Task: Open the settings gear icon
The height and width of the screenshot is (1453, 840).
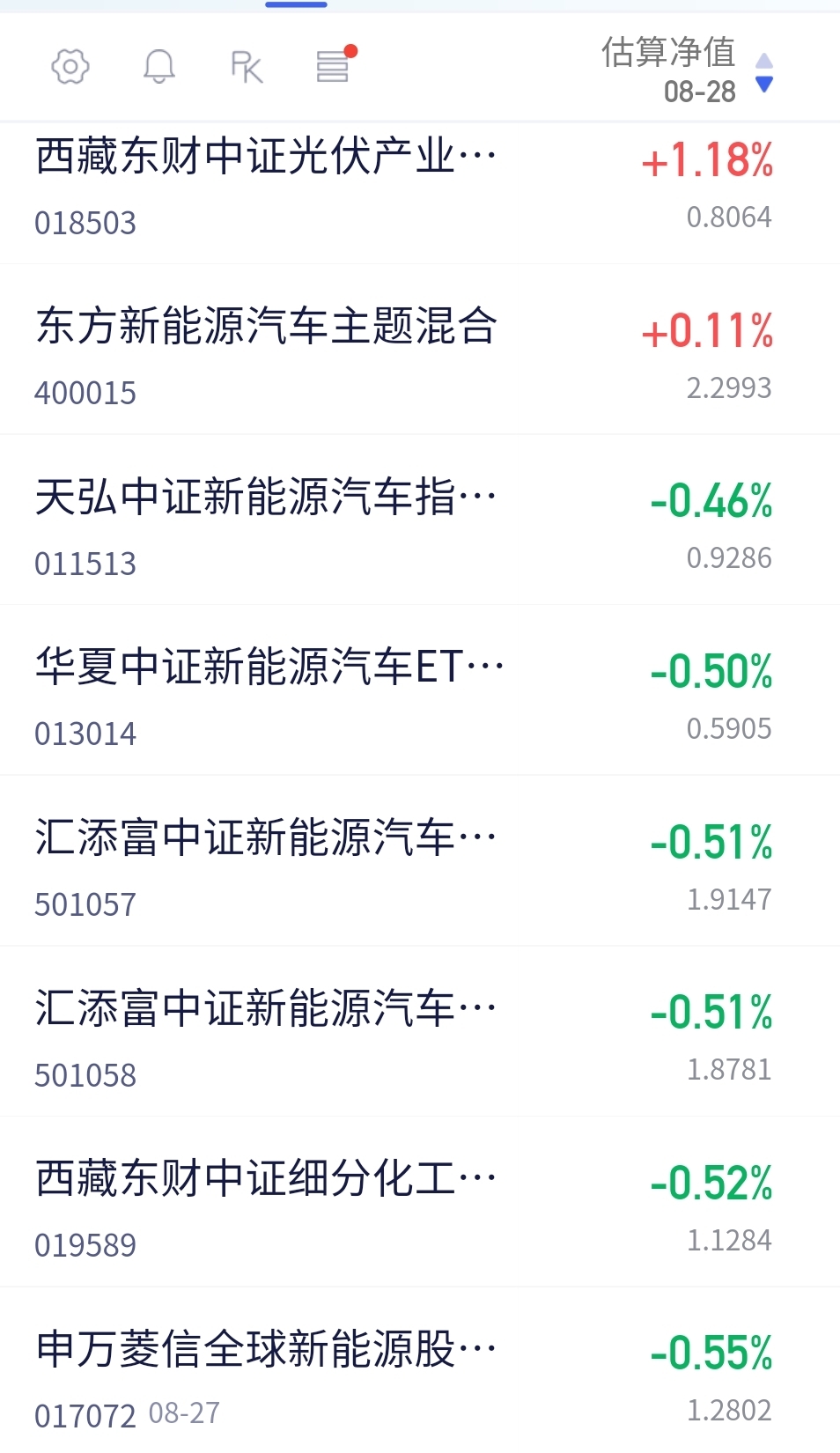Action: coord(70,67)
